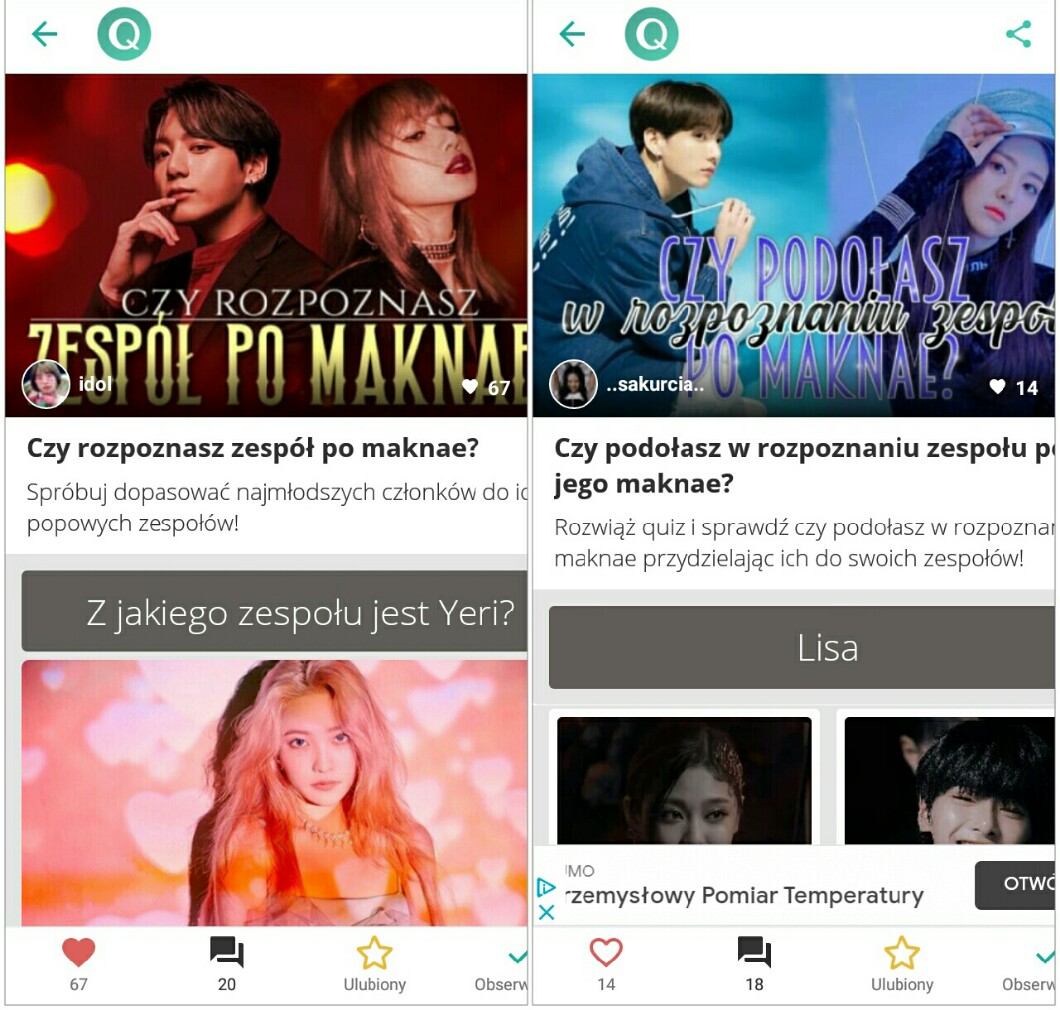Select the first answer photo under Lisa
The height and width of the screenshot is (1010, 1060).
click(x=684, y=780)
